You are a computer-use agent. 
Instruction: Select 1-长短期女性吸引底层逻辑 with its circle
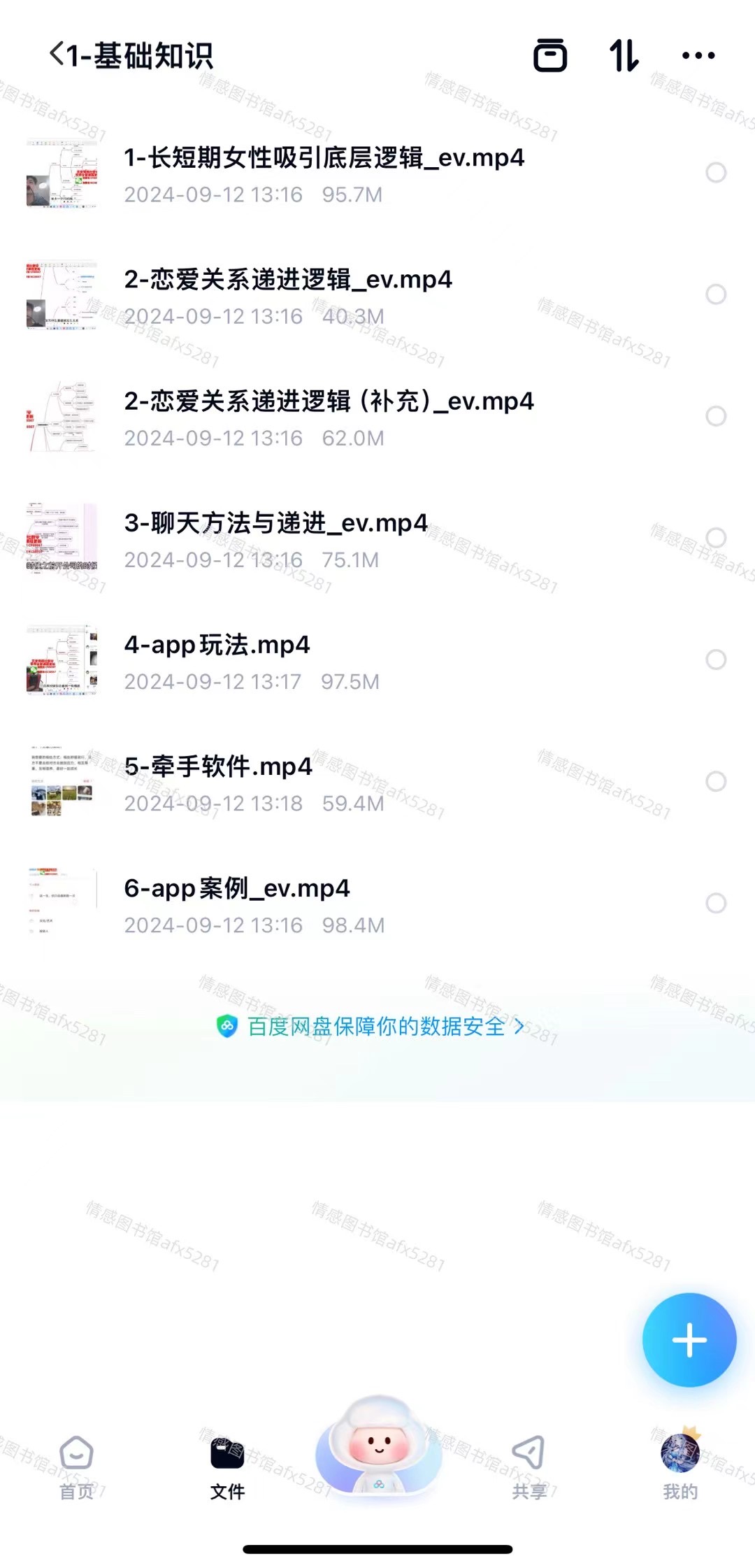716,173
